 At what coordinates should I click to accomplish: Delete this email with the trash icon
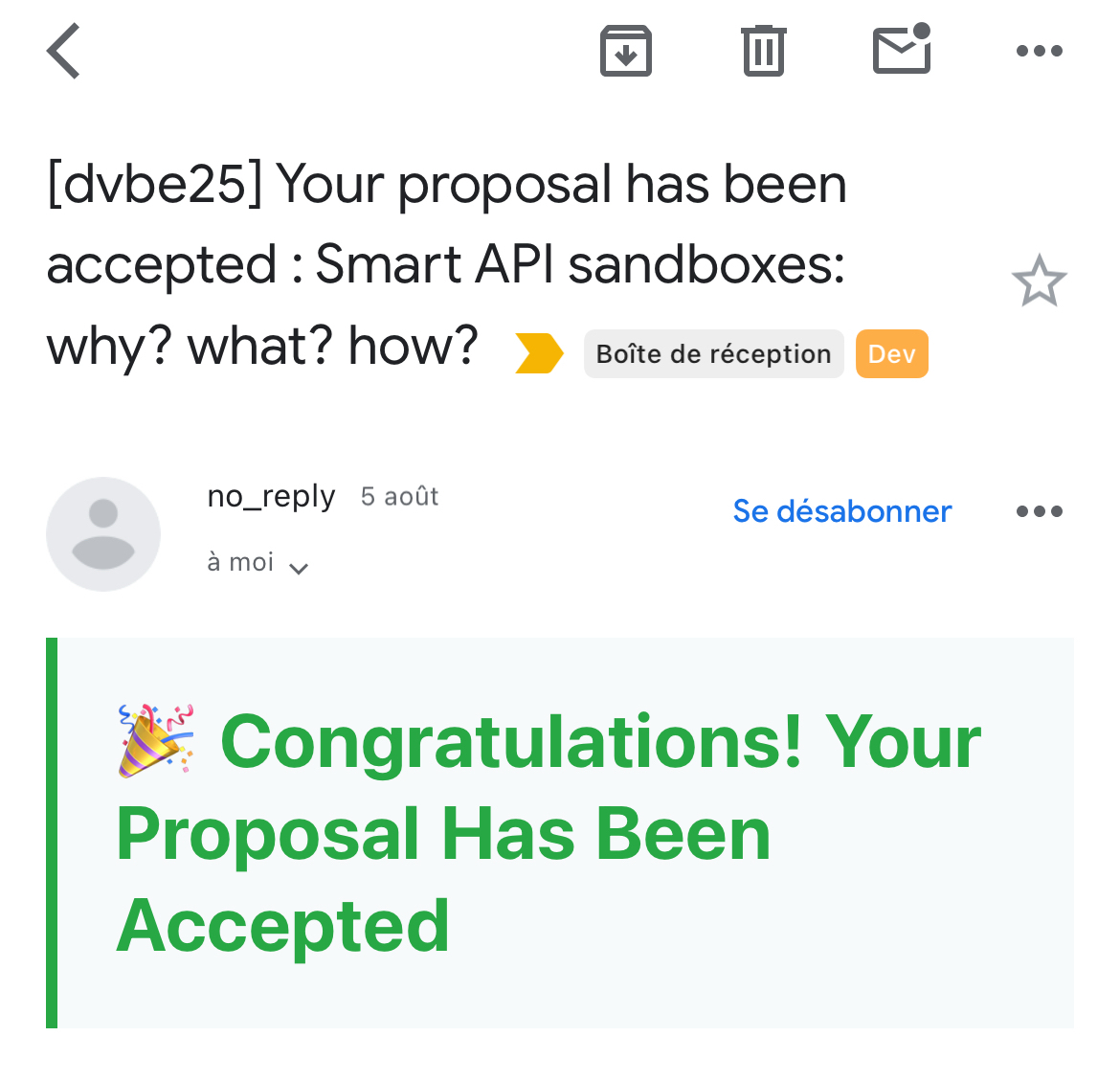click(763, 52)
